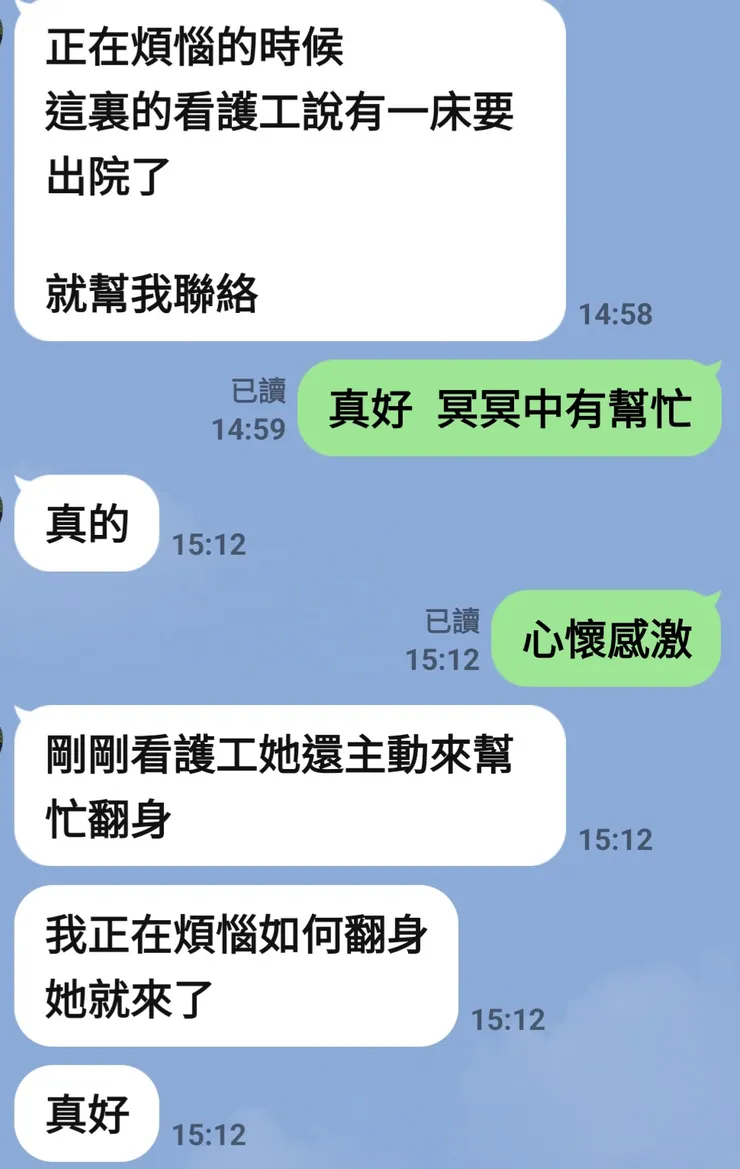Select the 心懷感激 green reply bubble

point(605,639)
